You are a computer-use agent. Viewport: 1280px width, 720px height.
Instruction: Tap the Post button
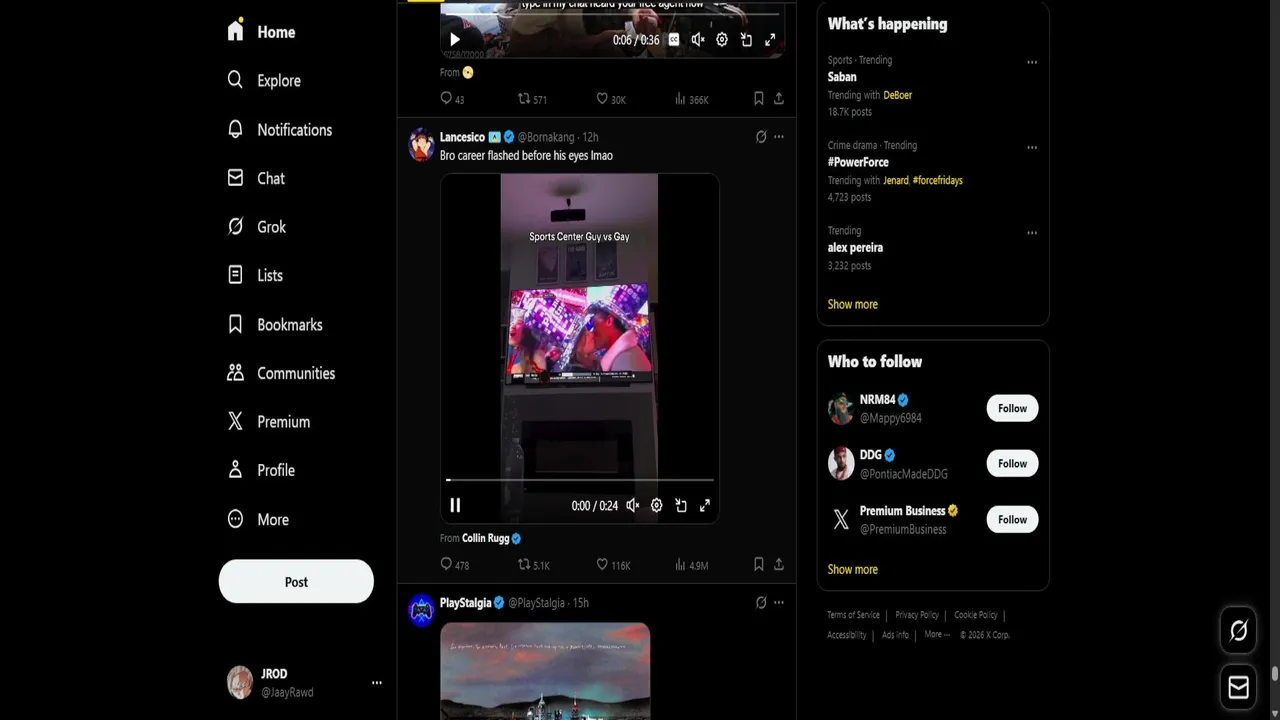tap(296, 582)
